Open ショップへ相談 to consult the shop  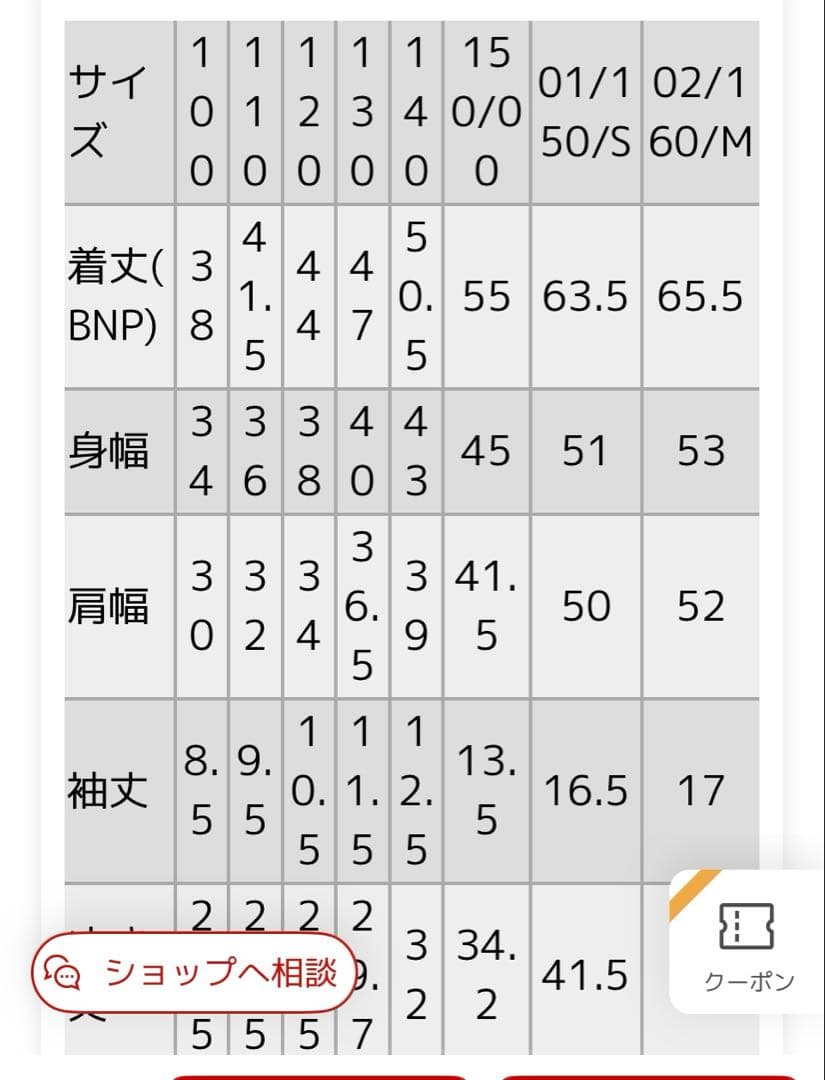195,973
